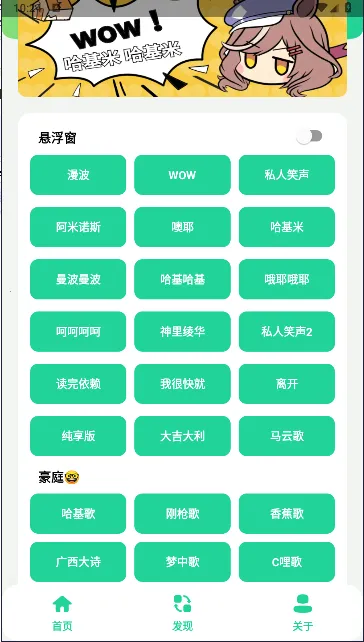Play the 哈基米 sound
Screen dimensions: 364x642
pos(287,227)
